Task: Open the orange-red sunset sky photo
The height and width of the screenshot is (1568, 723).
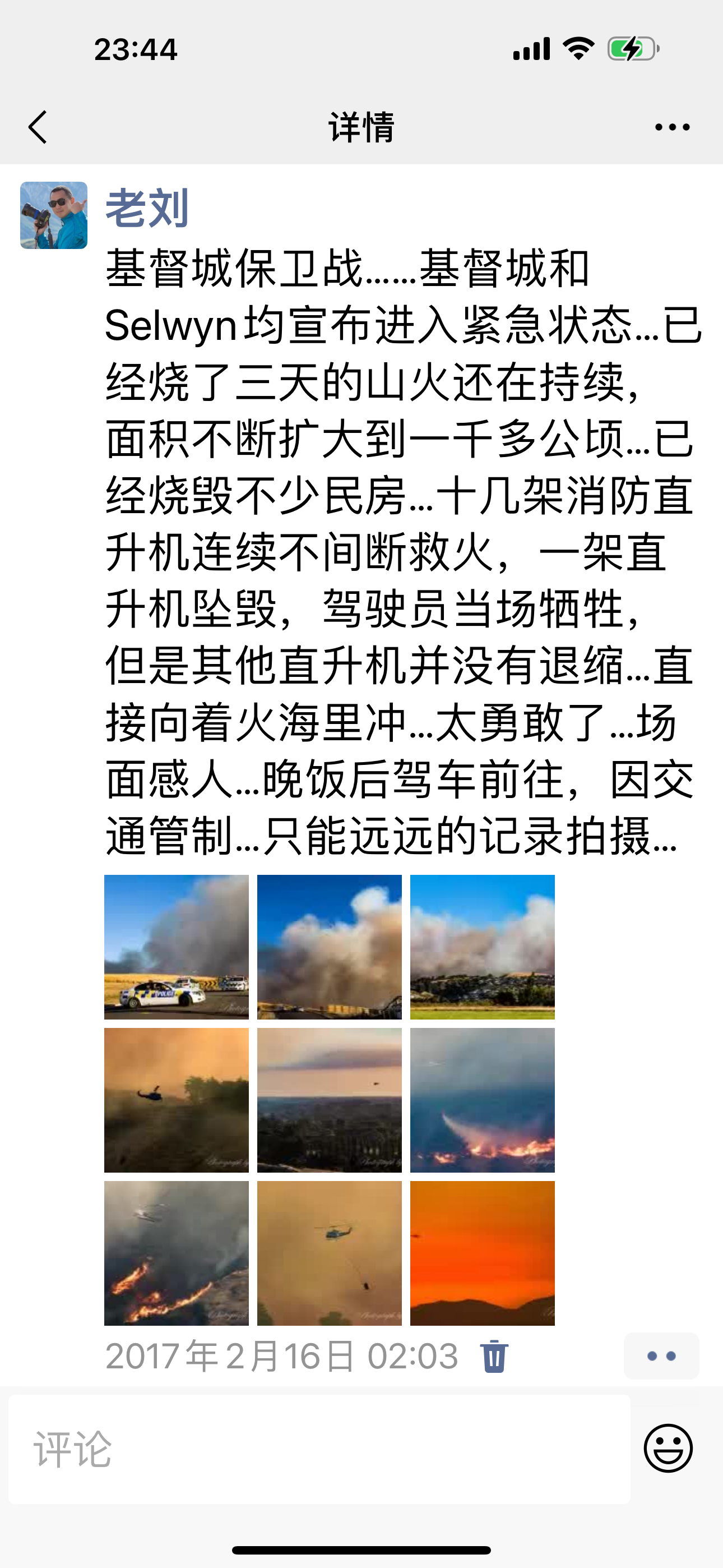Action: [483, 1253]
